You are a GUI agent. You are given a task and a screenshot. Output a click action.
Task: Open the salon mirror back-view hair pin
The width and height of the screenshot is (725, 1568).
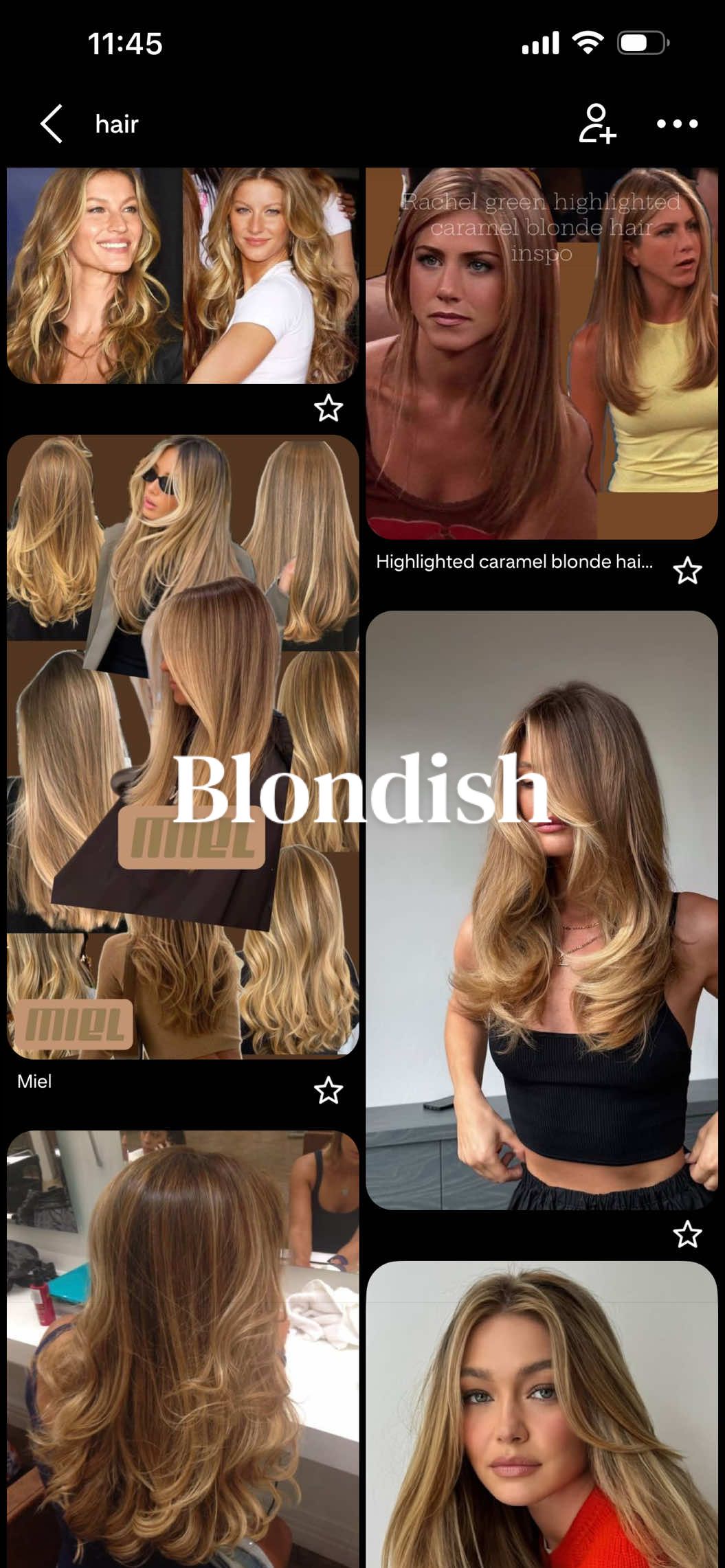(183, 1349)
